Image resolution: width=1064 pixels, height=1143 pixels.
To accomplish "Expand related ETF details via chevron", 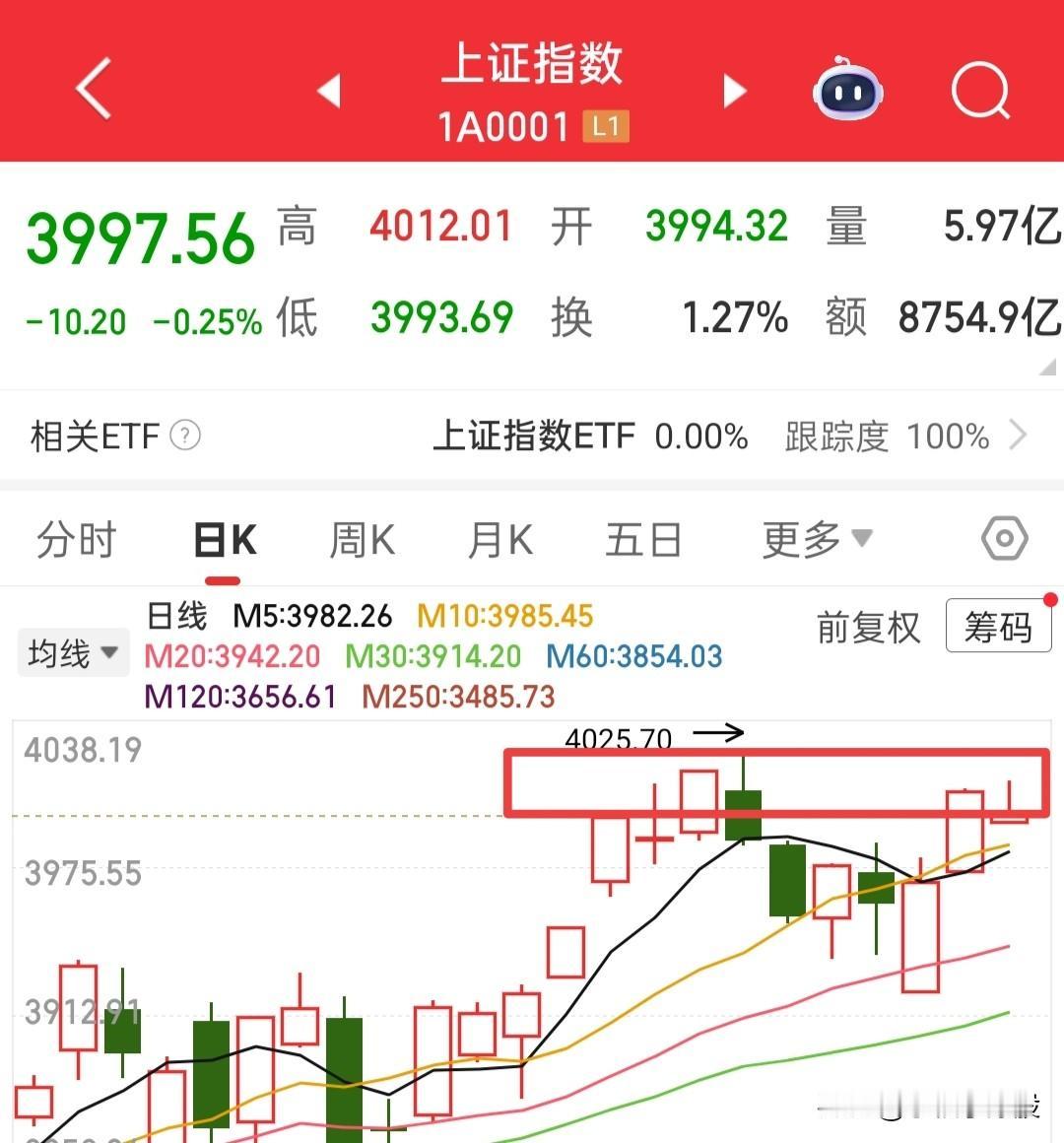I will (x=1023, y=436).
